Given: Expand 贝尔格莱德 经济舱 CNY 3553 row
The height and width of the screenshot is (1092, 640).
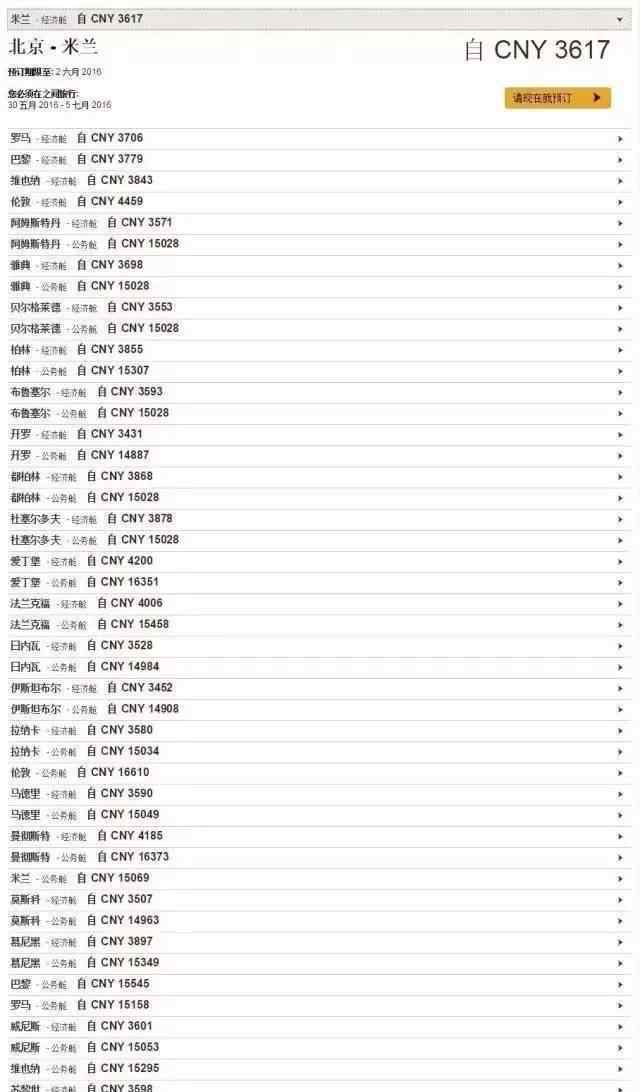Looking at the screenshot, I should (x=320, y=307).
